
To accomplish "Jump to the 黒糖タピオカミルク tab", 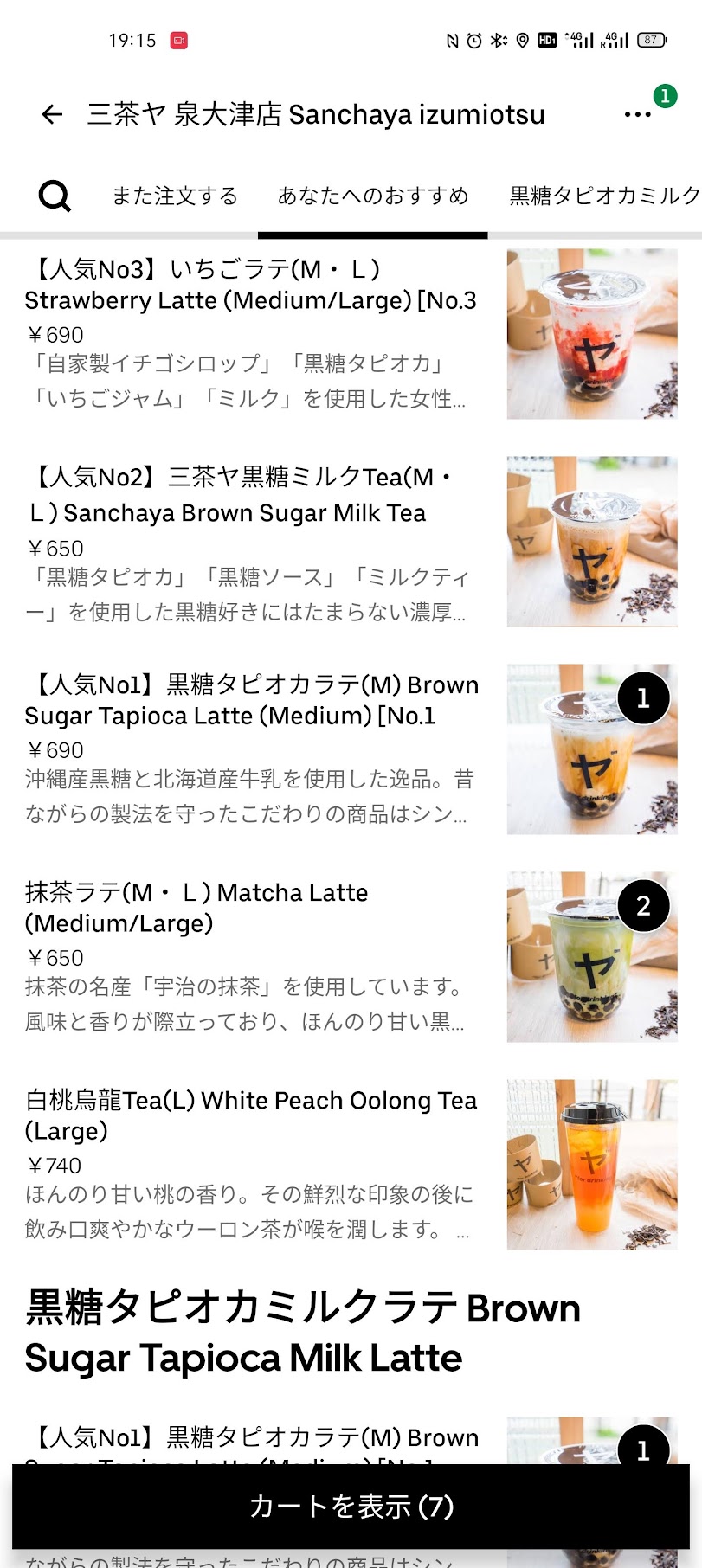I will (x=605, y=196).
